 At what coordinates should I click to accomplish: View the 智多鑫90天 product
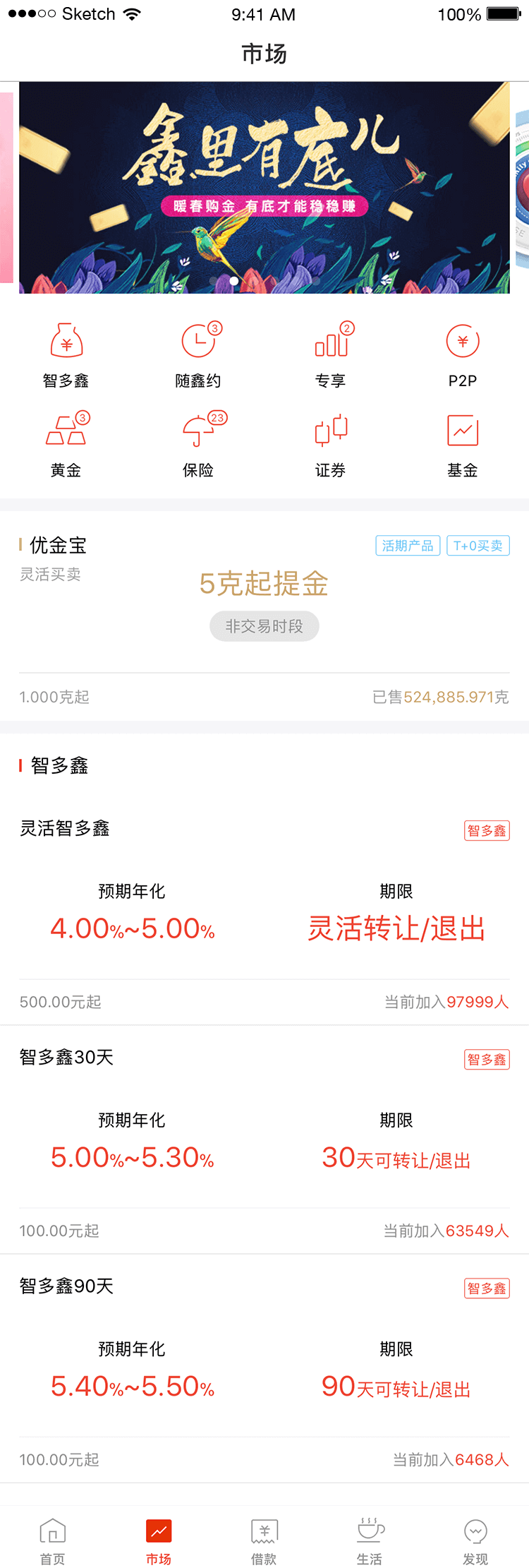264,1368
